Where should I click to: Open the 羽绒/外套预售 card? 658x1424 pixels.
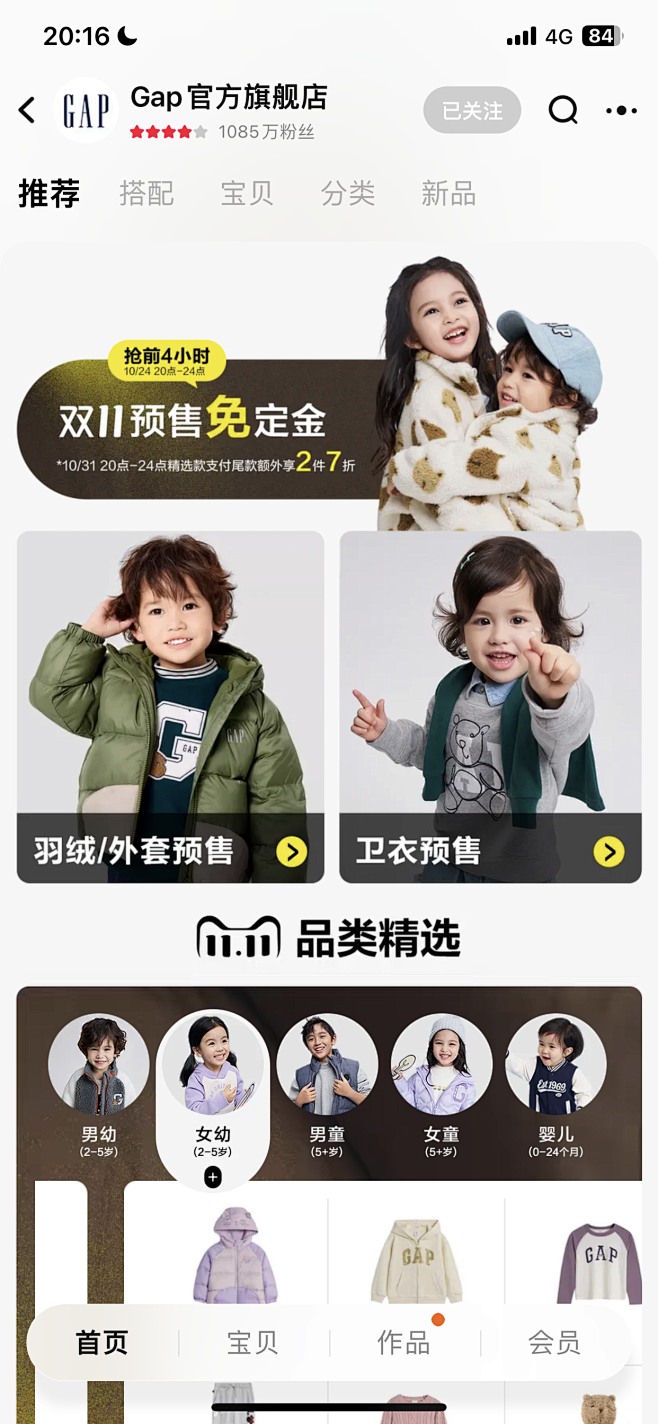[170, 706]
